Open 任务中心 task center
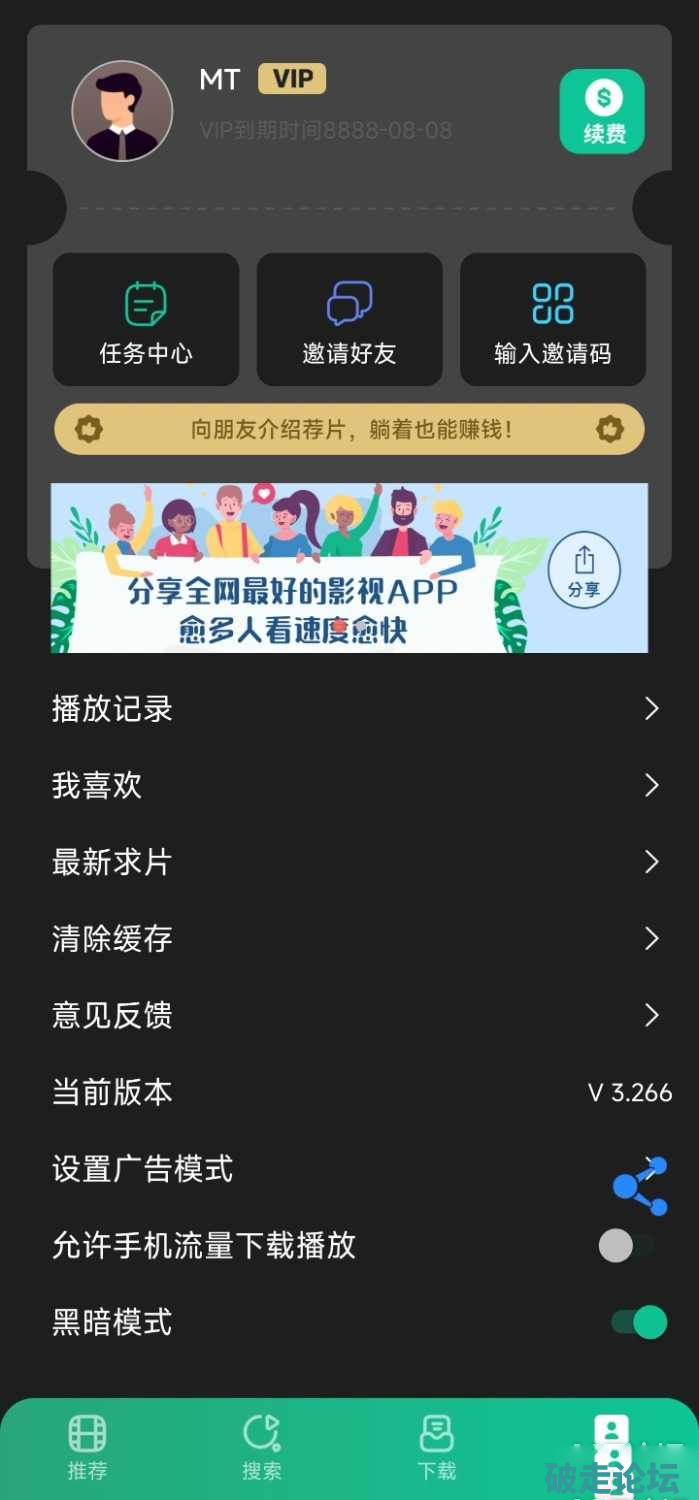Image resolution: width=699 pixels, height=1500 pixels. (x=146, y=319)
